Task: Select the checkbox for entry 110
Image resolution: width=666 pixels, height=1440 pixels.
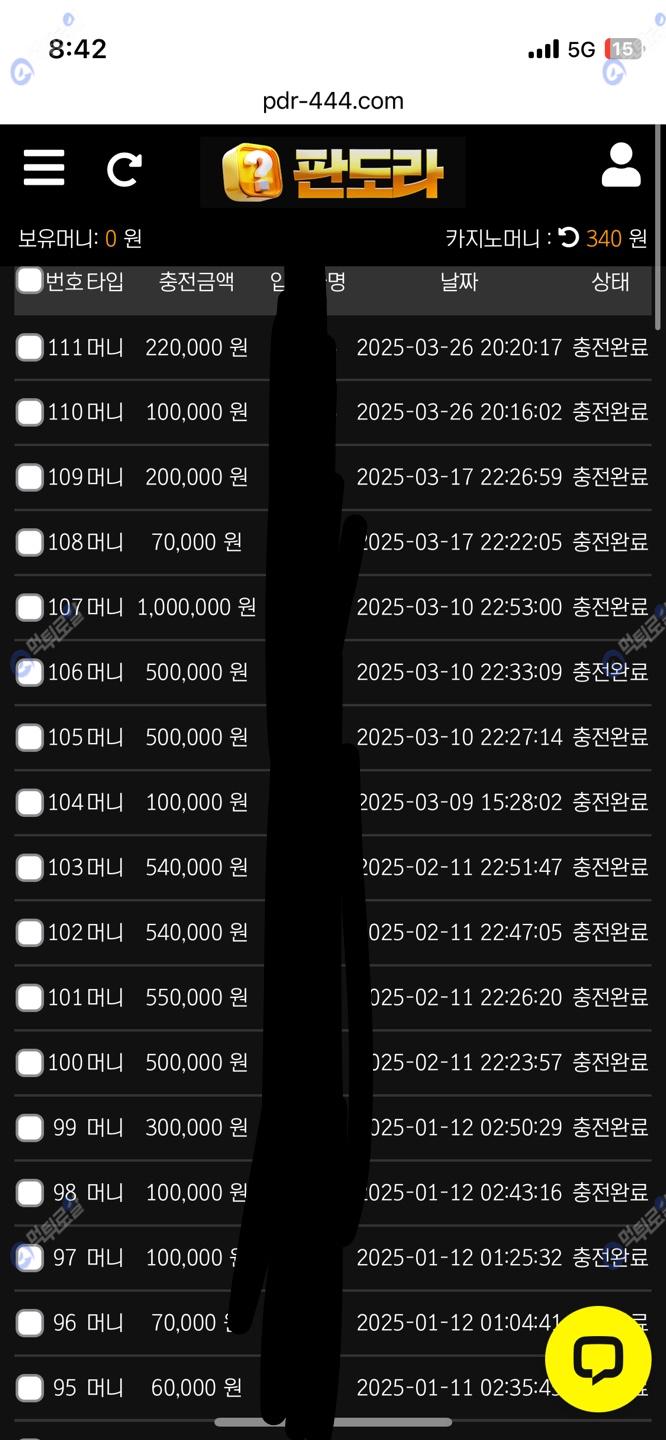Action: coord(30,412)
